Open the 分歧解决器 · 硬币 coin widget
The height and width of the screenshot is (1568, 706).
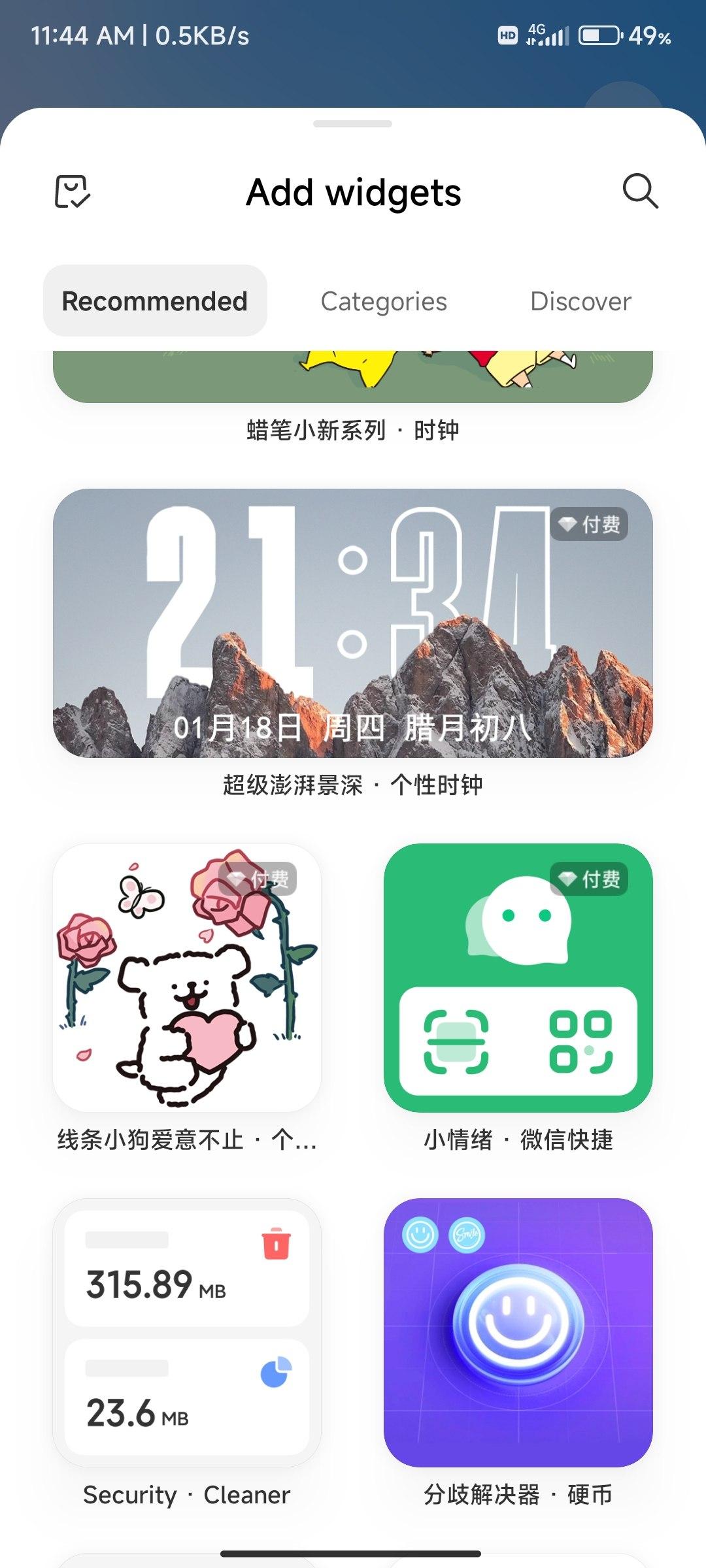[x=518, y=1333]
